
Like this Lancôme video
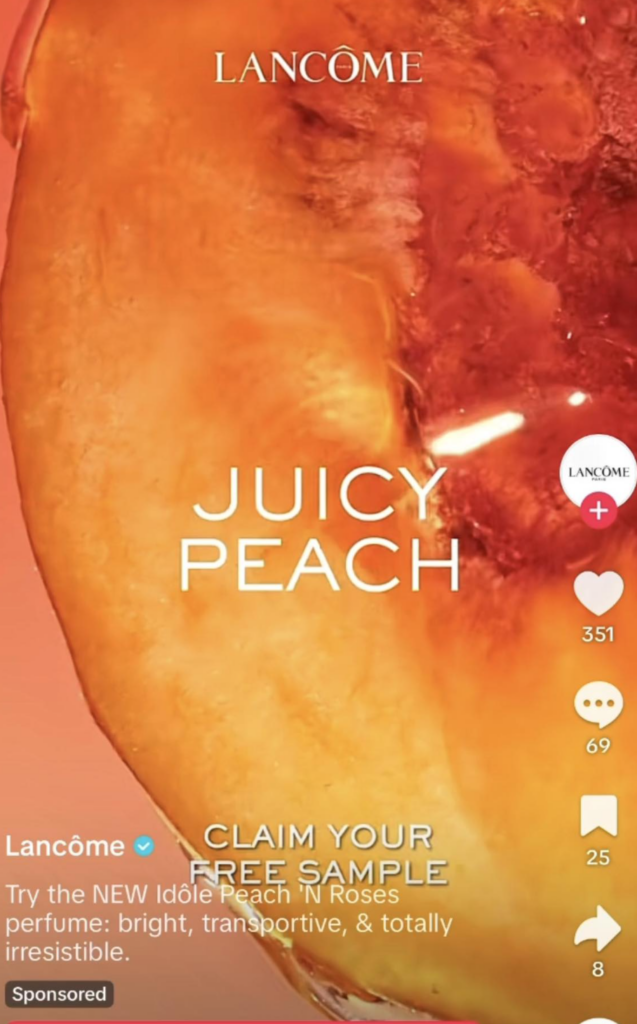pos(598,593)
